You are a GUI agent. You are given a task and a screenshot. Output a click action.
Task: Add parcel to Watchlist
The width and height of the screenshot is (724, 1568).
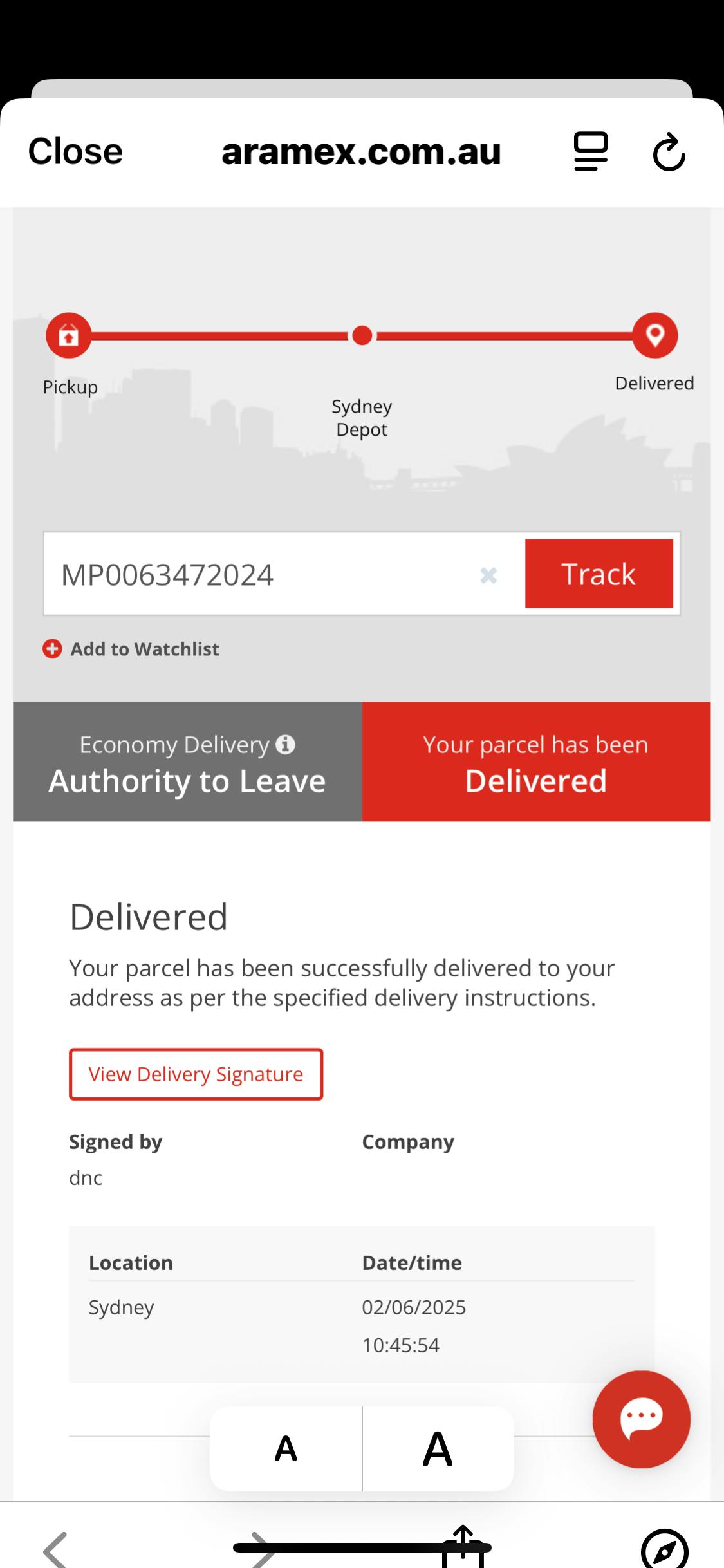tap(131, 649)
